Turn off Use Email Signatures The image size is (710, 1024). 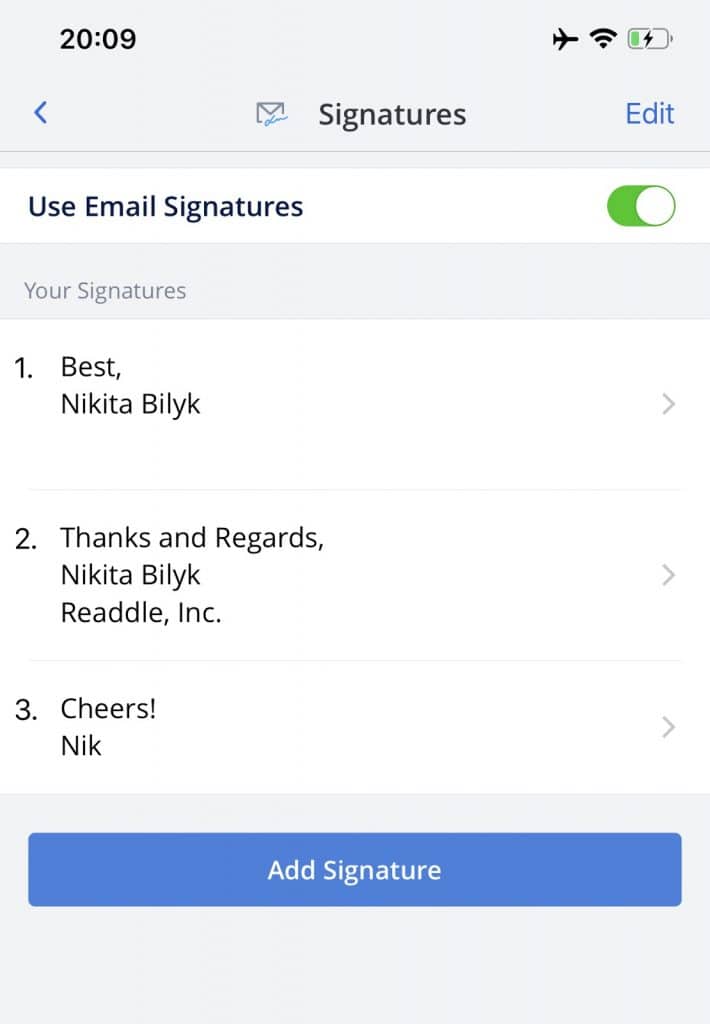pyautogui.click(x=641, y=206)
